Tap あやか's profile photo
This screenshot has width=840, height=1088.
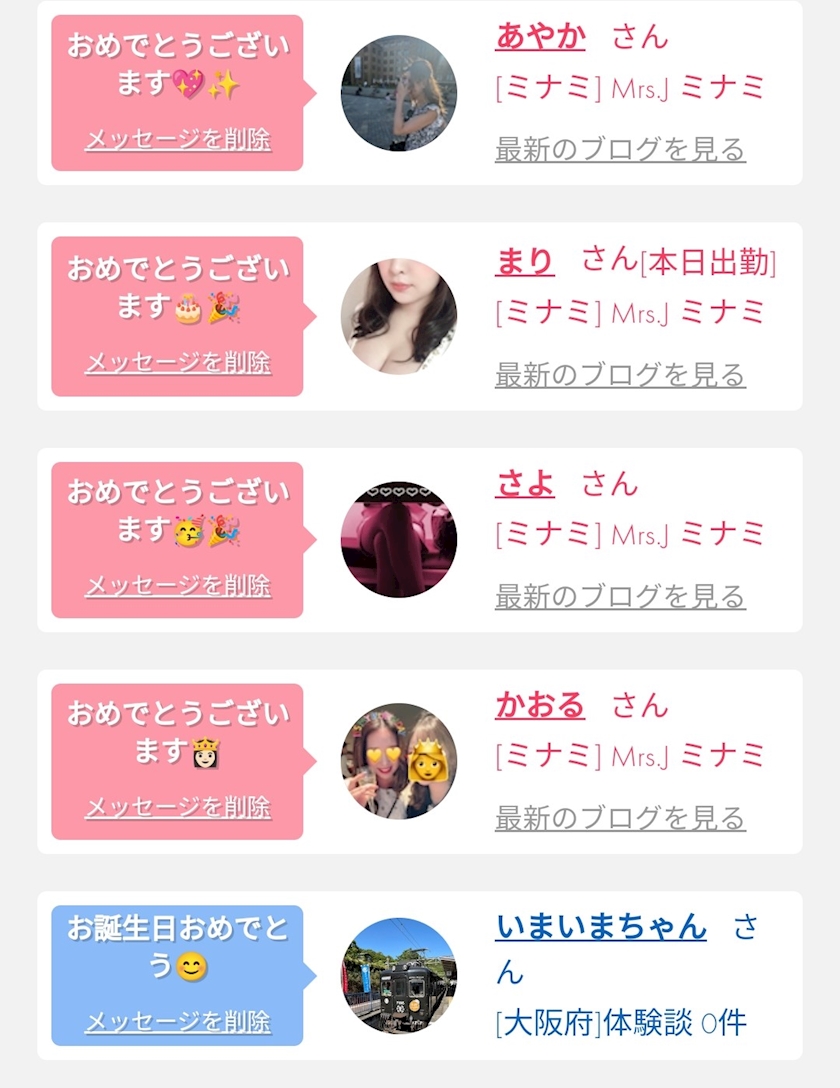pyautogui.click(x=399, y=93)
